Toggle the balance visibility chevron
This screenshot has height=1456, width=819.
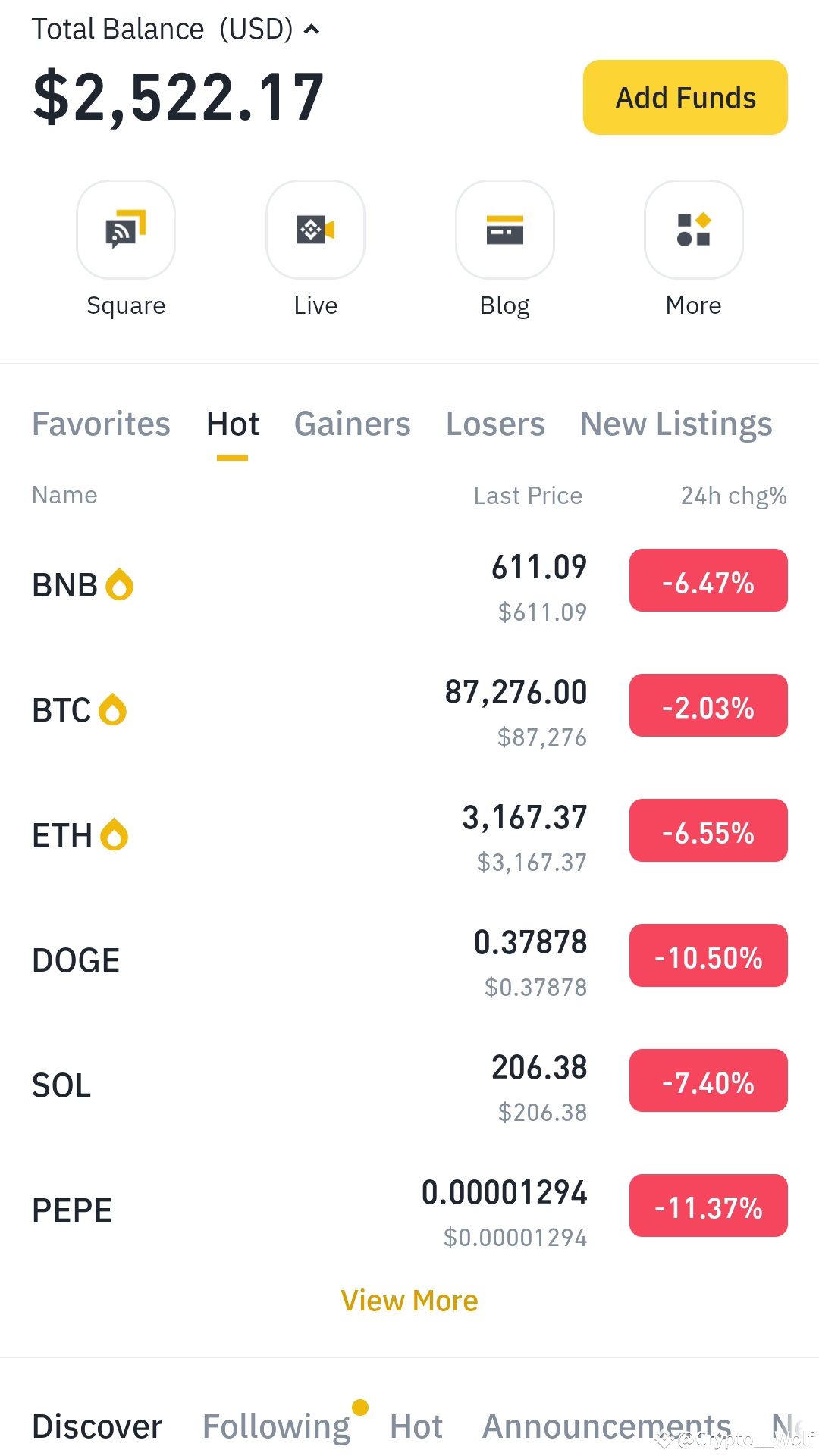311,29
